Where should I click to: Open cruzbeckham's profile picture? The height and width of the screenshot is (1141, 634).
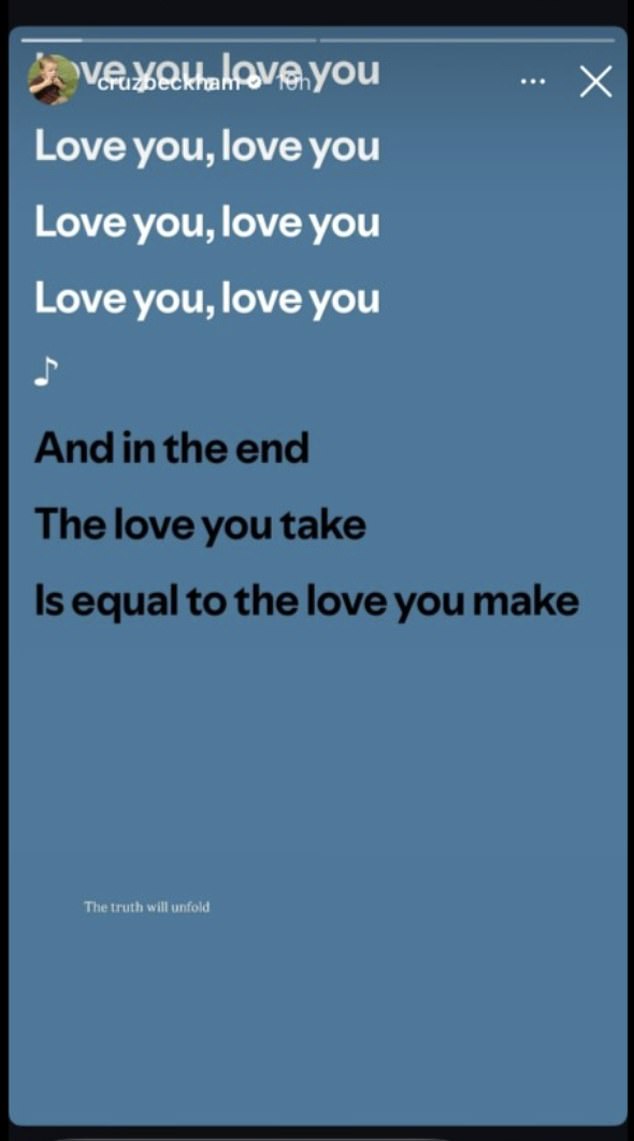(x=52, y=80)
